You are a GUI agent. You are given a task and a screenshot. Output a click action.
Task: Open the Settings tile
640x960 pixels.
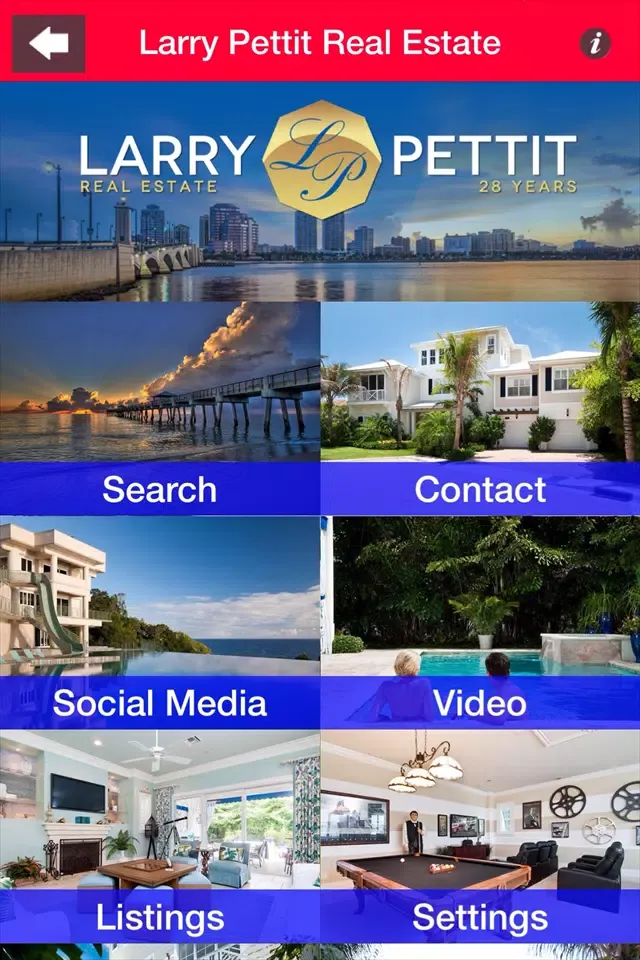click(480, 836)
